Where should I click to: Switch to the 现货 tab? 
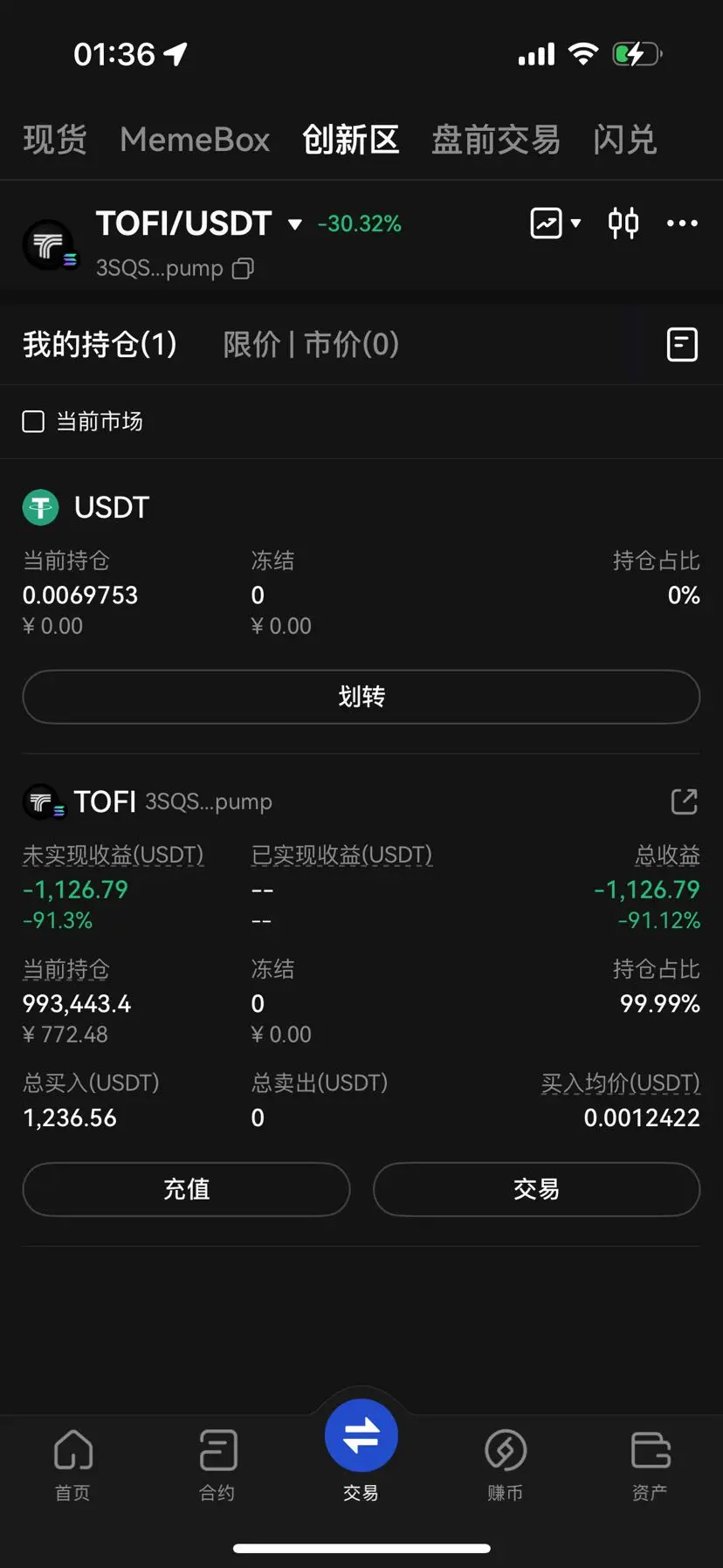click(55, 140)
